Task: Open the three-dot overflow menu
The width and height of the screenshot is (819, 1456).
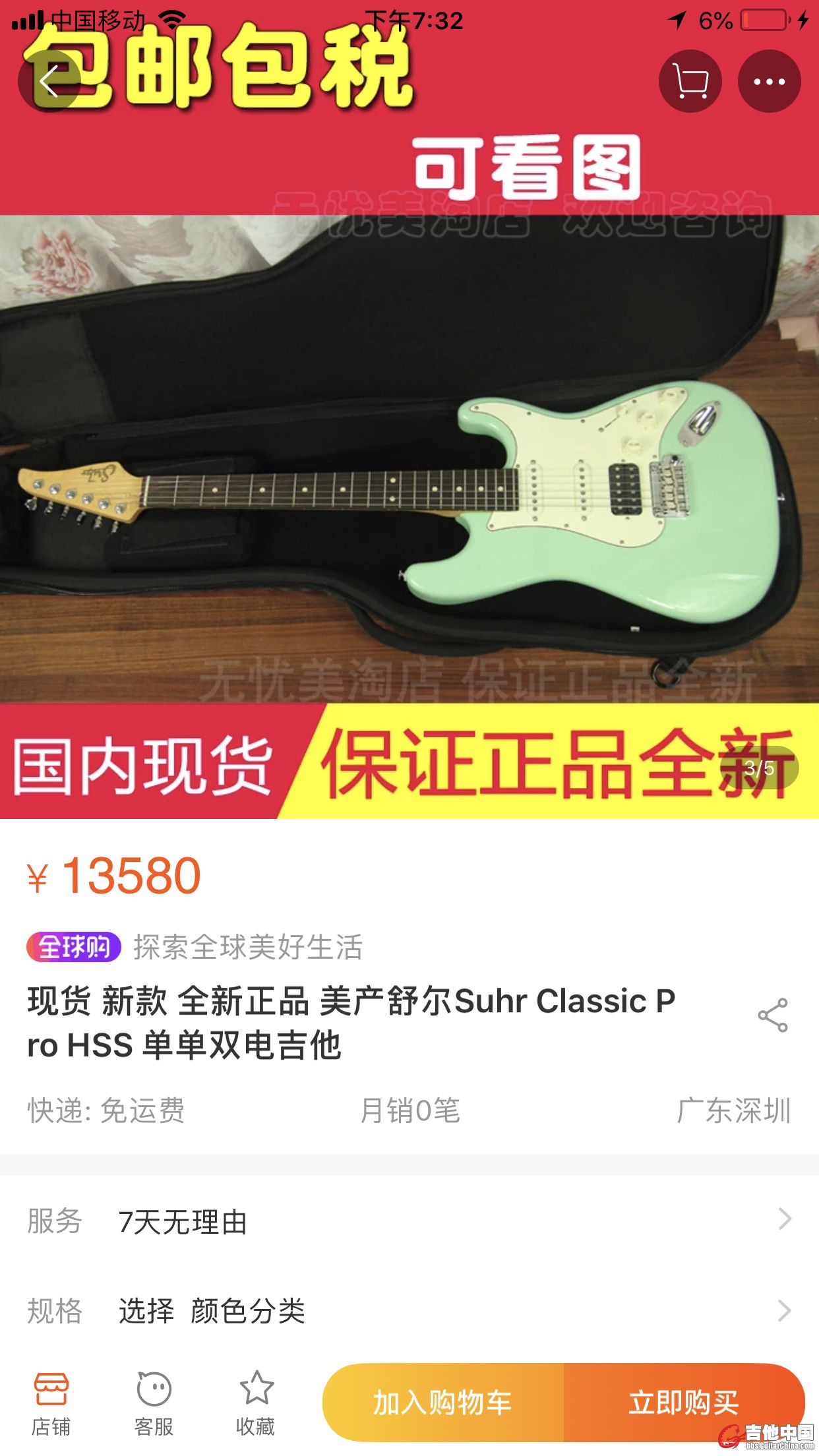Action: tap(769, 82)
